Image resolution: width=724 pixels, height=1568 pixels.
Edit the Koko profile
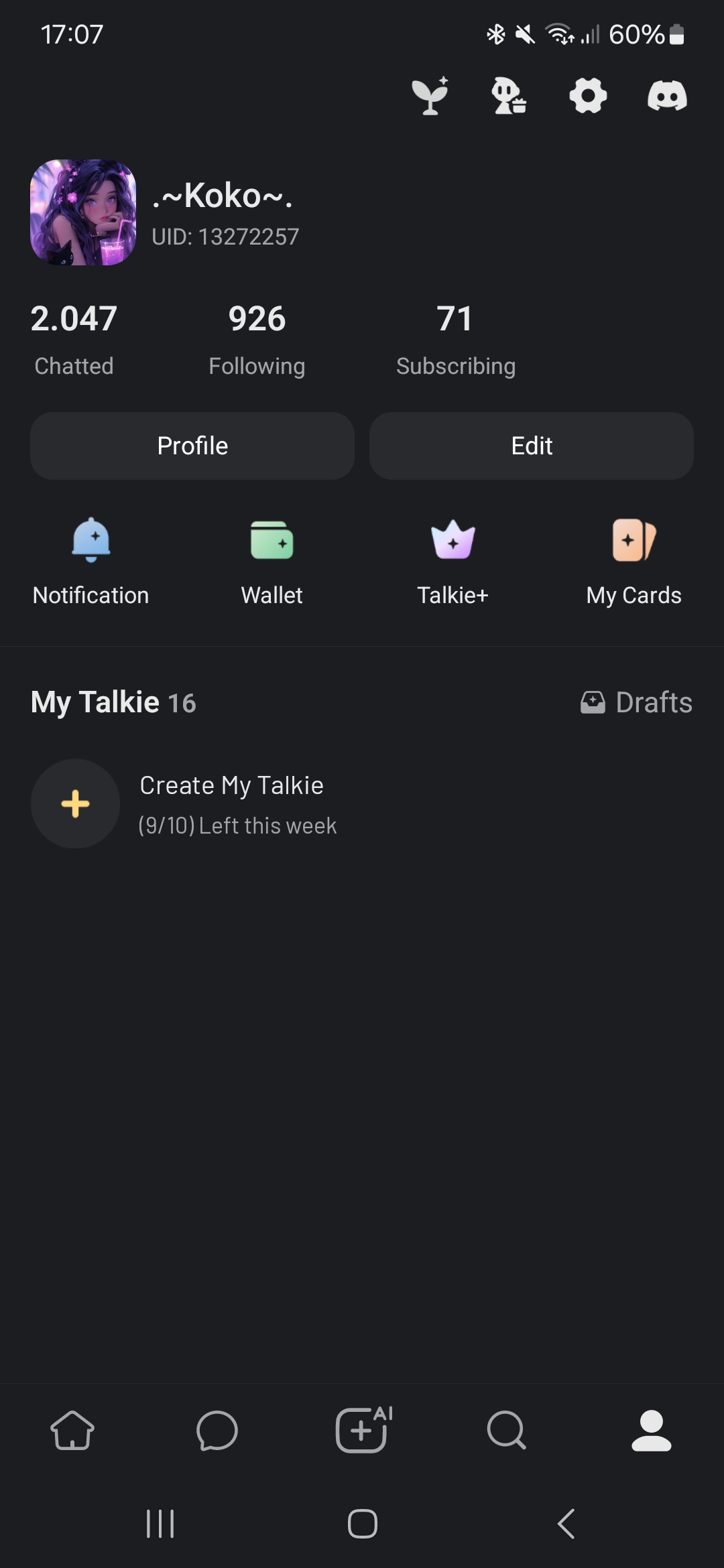[x=532, y=446]
